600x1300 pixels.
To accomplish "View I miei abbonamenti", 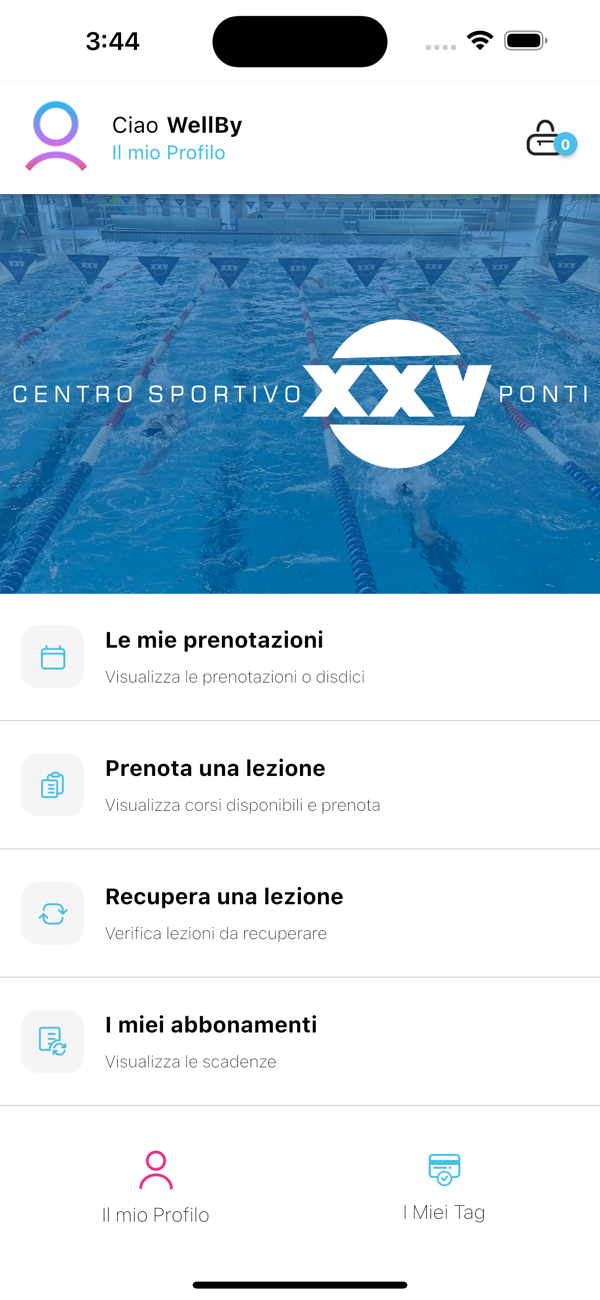I will pos(300,1041).
